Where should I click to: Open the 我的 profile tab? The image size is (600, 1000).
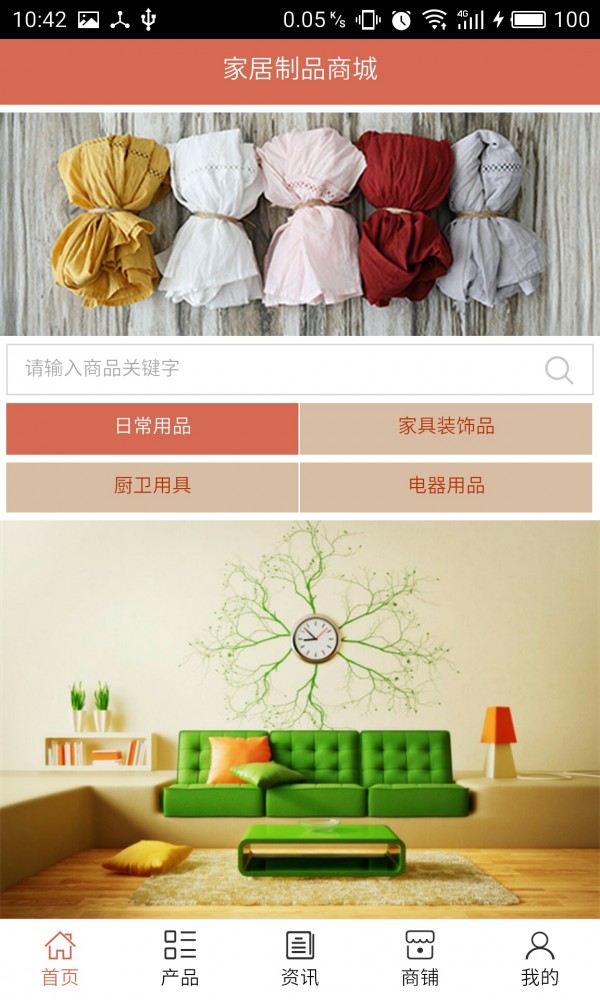tap(540, 958)
